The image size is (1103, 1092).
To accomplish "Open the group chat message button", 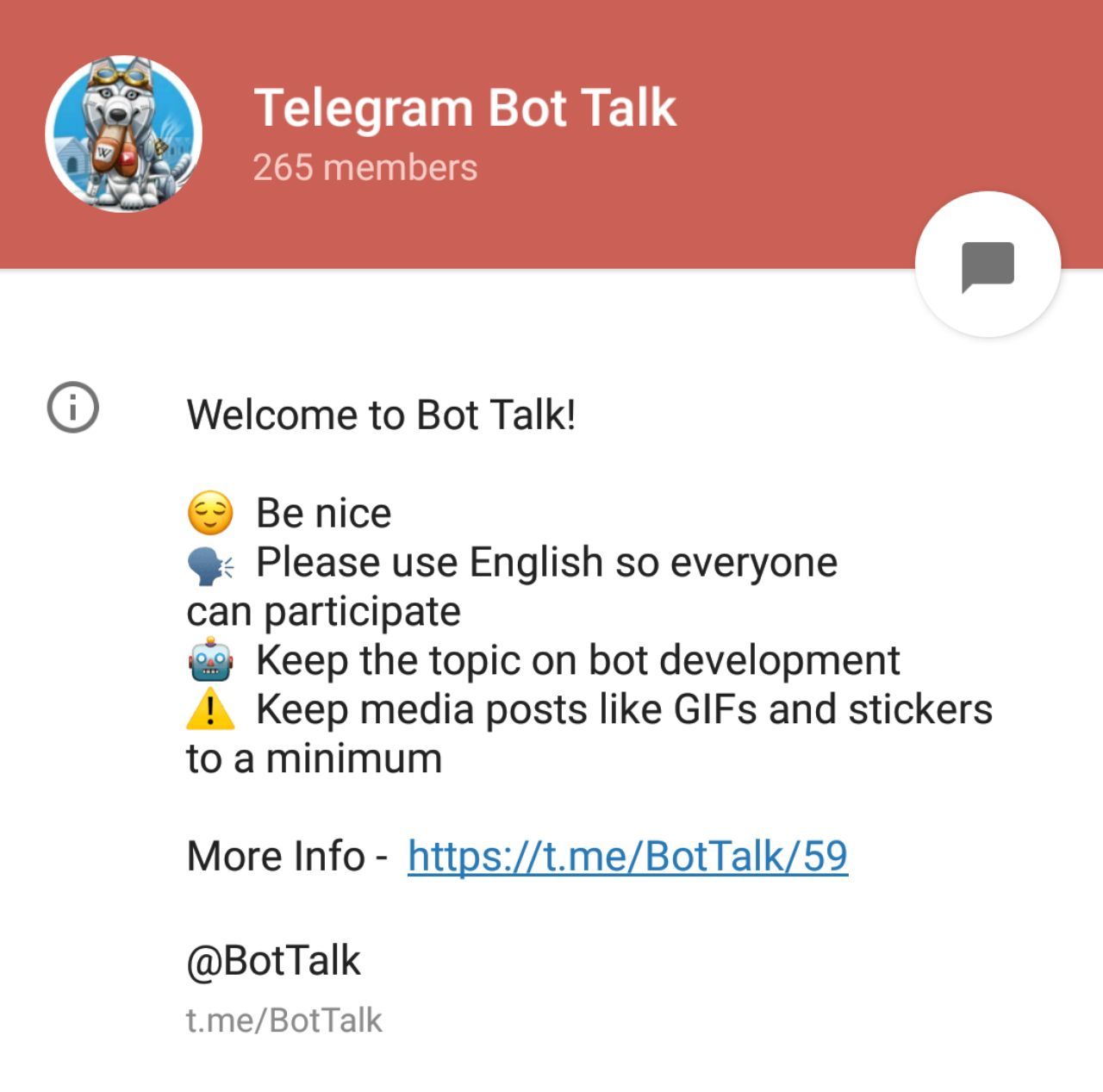I will coord(988,265).
